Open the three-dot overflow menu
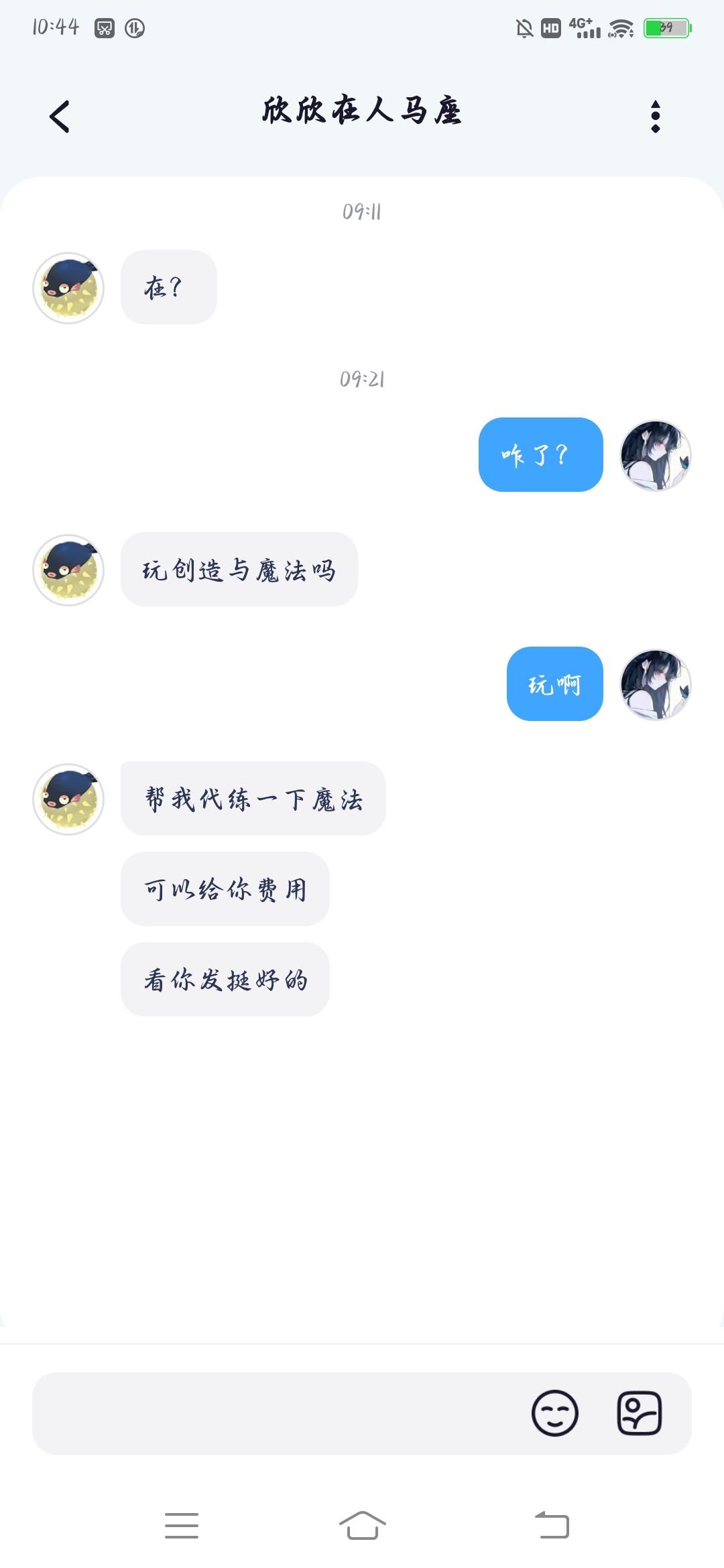The image size is (724, 1568). coord(655,117)
